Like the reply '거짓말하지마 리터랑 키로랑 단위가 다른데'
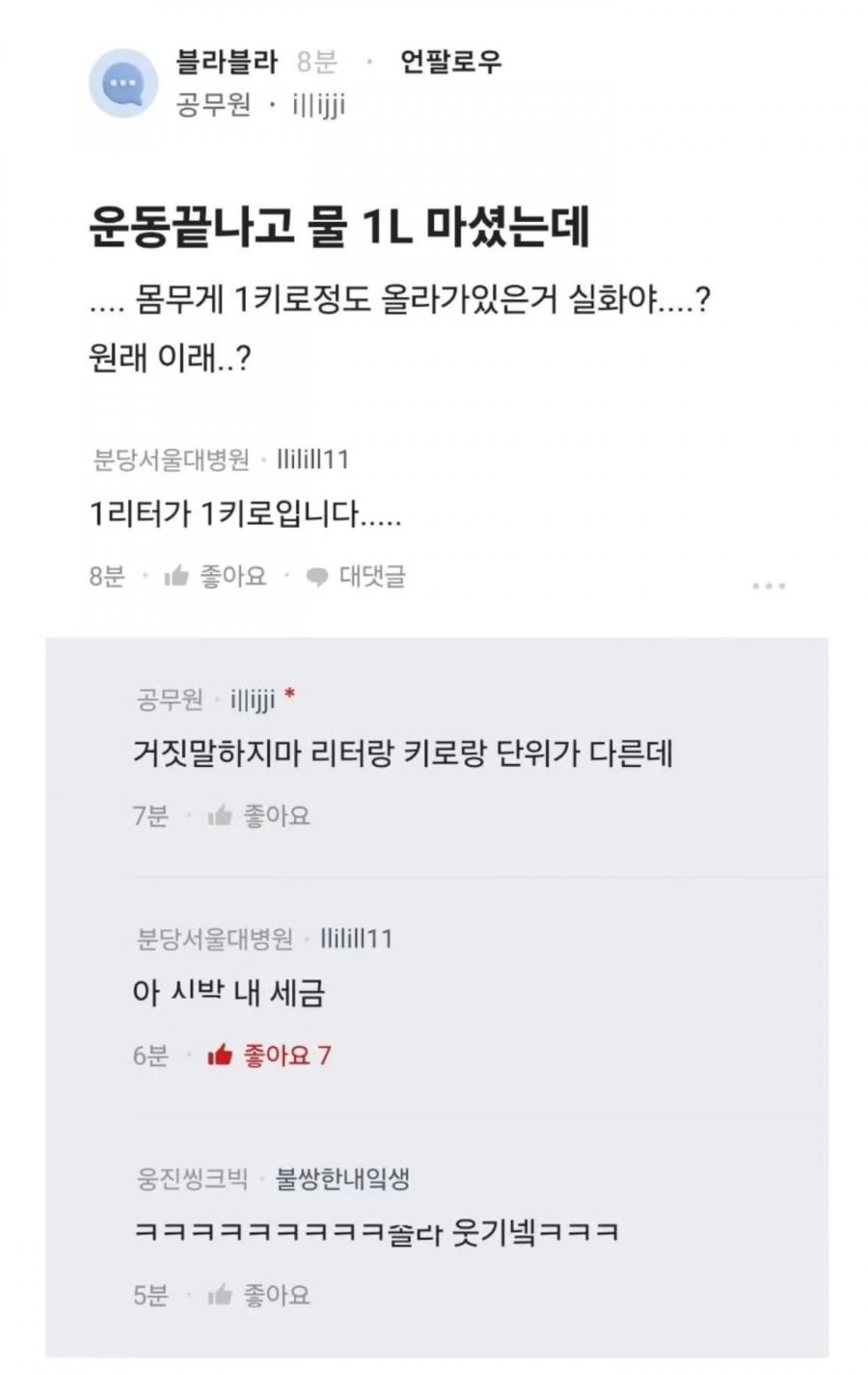 [x=259, y=815]
